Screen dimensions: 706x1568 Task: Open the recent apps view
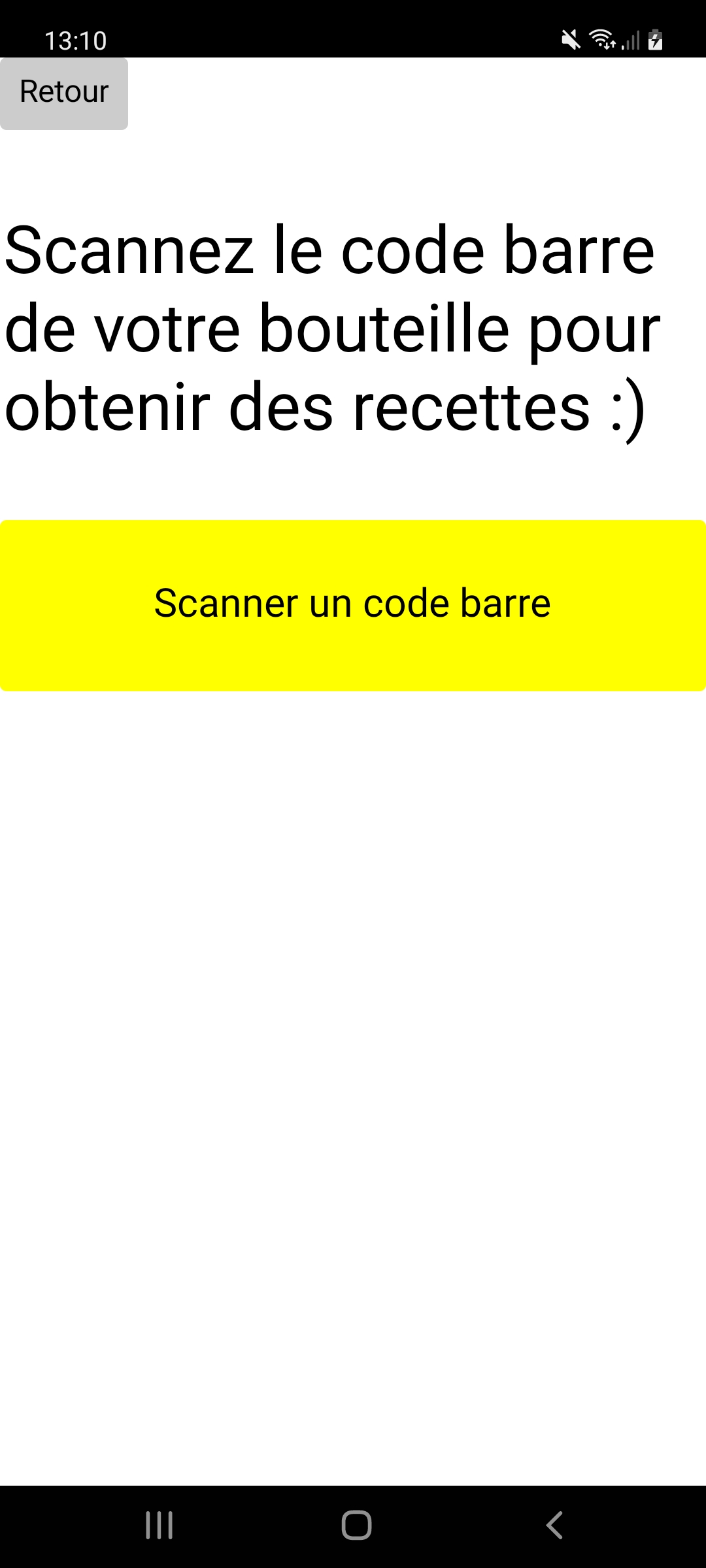[x=159, y=1526]
